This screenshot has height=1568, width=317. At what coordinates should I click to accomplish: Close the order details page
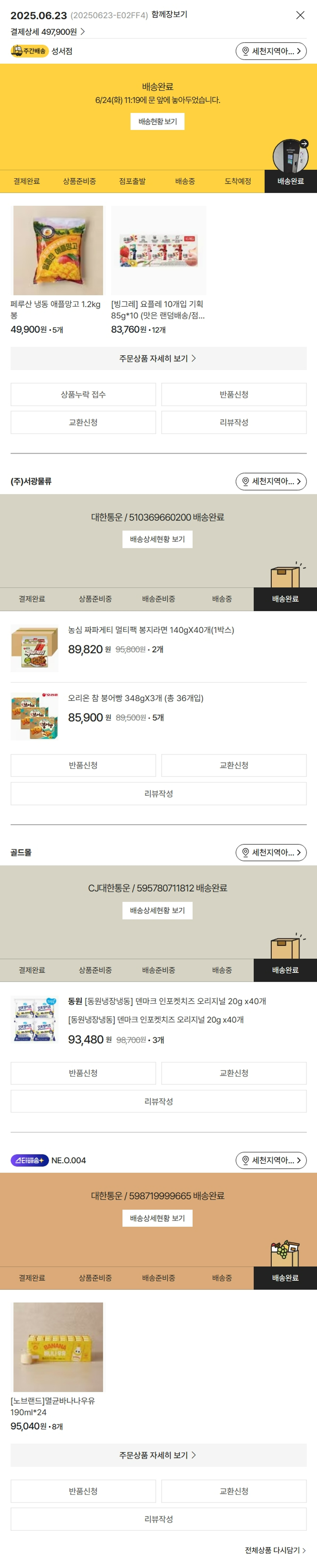pyautogui.click(x=300, y=15)
